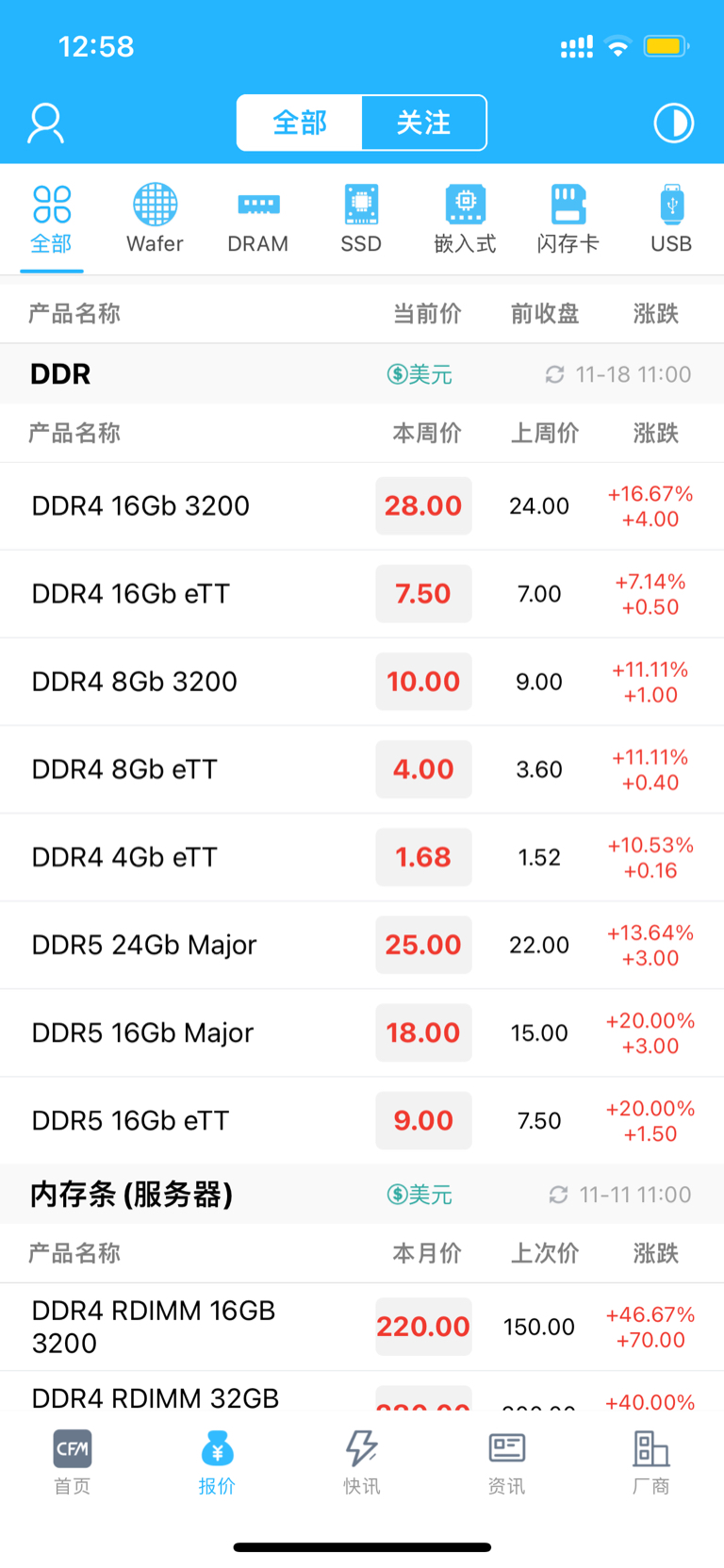This screenshot has width=724, height=1568.
Task: Select the 全部 segment at top
Action: click(x=300, y=123)
